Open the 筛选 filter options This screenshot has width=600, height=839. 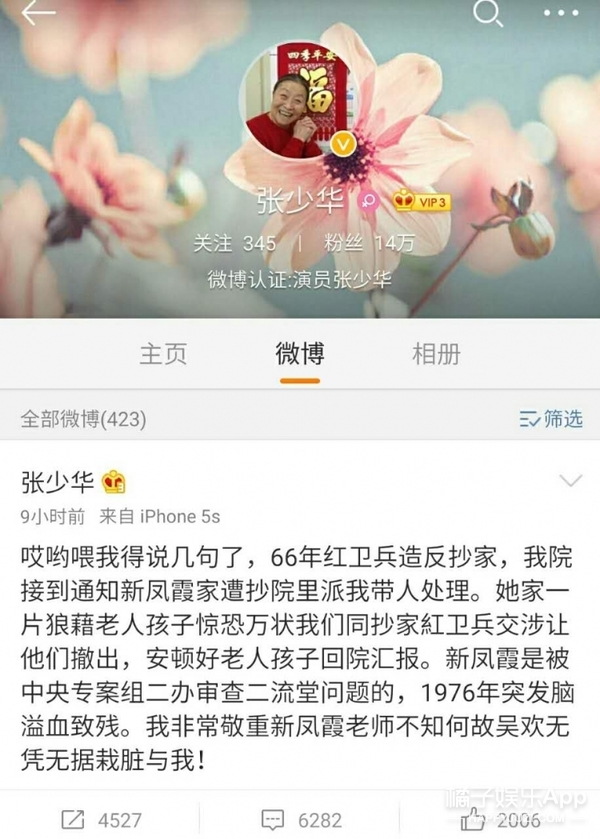(x=551, y=418)
